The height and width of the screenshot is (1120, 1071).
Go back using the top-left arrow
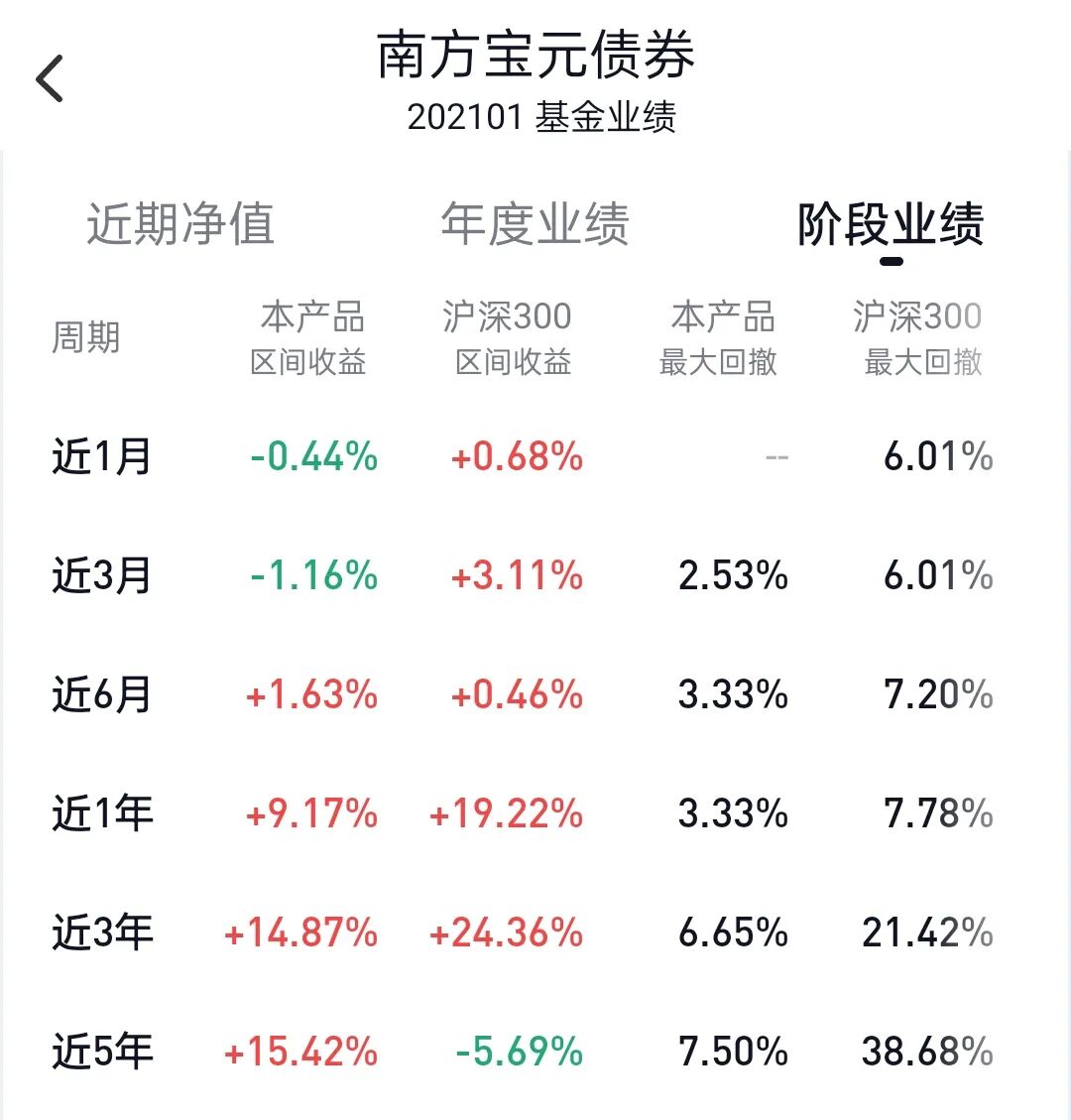50,77
